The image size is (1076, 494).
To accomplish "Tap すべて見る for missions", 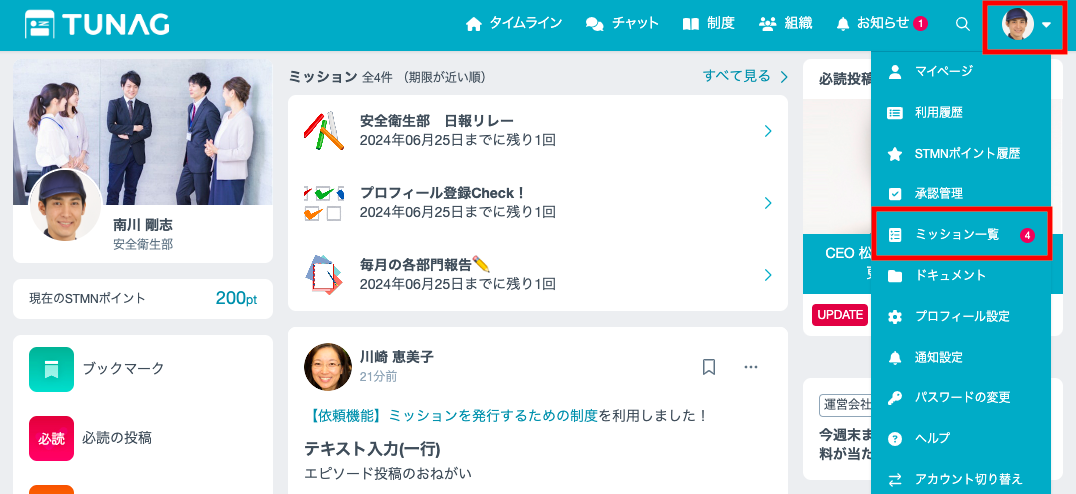I will [x=745, y=76].
